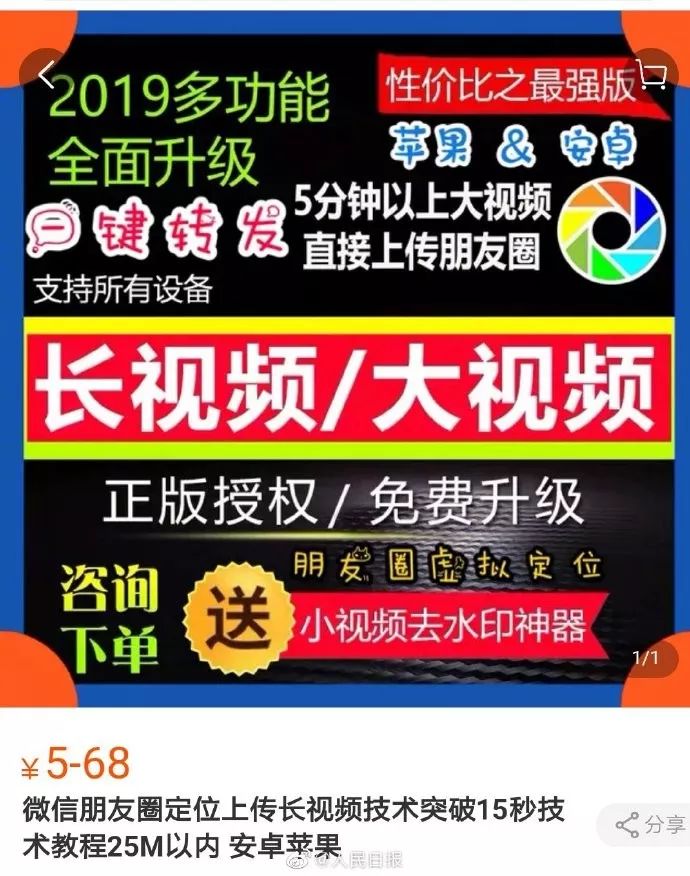690x876 pixels.
Task: Go back using the top-left arrow
Action: [x=46, y=75]
